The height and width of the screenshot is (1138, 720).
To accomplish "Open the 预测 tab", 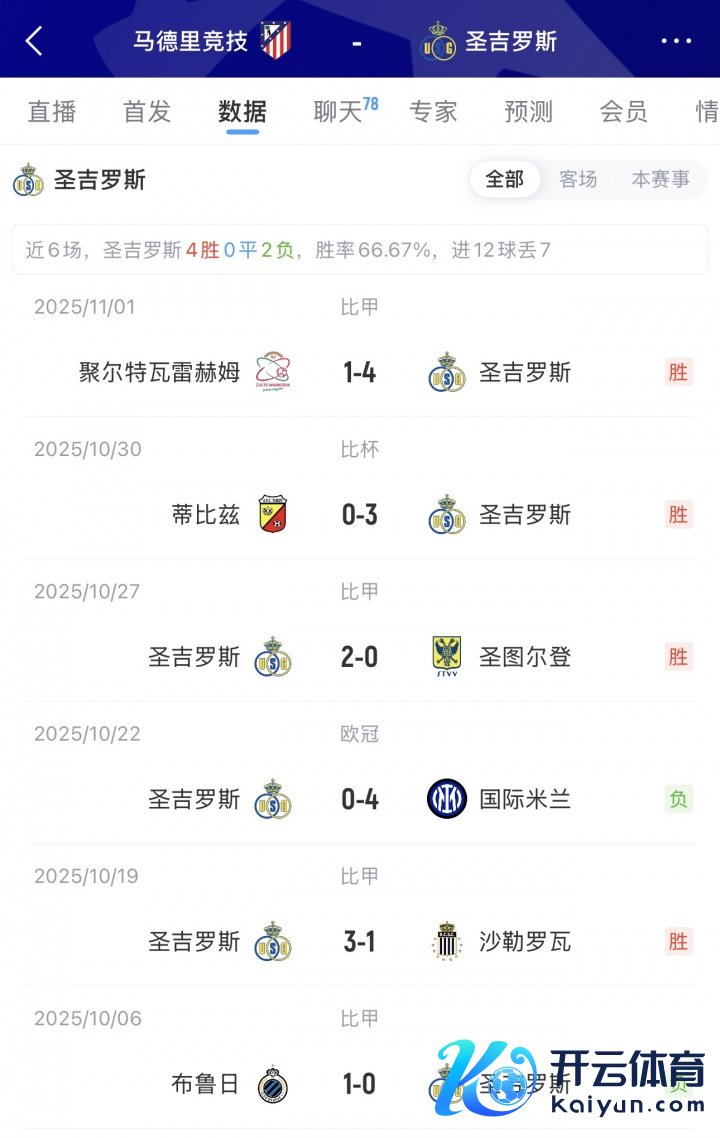I will click(528, 111).
